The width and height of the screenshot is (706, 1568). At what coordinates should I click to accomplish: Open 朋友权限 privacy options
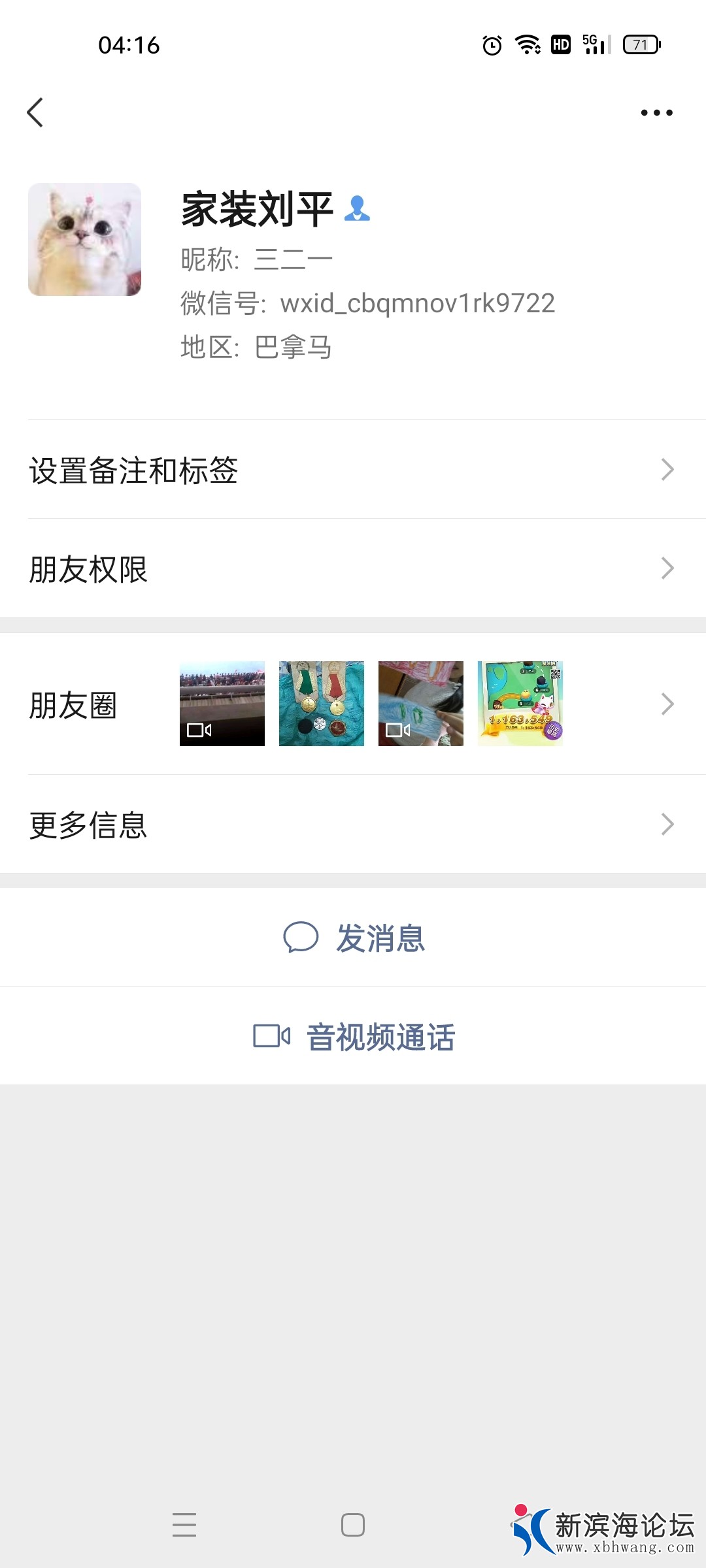(353, 568)
